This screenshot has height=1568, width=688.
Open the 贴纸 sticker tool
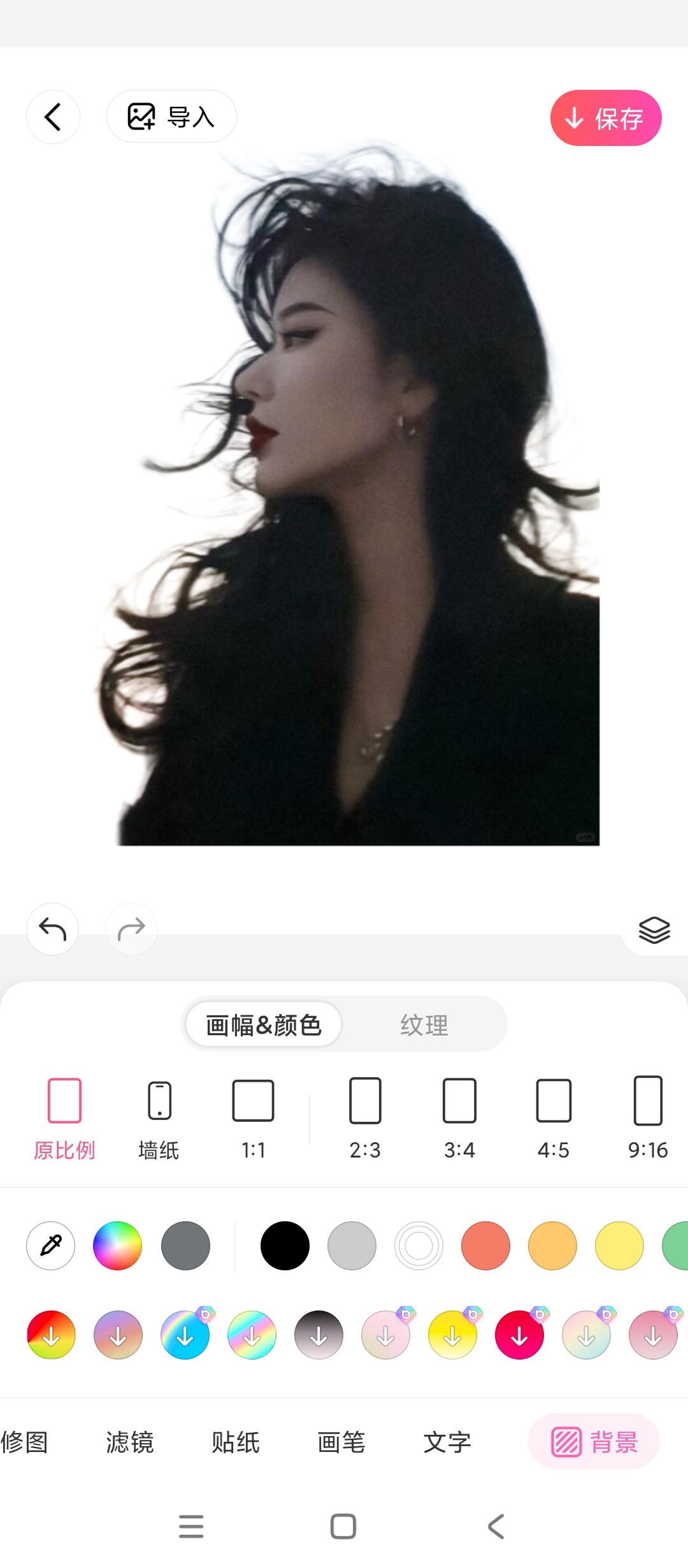click(x=236, y=1442)
